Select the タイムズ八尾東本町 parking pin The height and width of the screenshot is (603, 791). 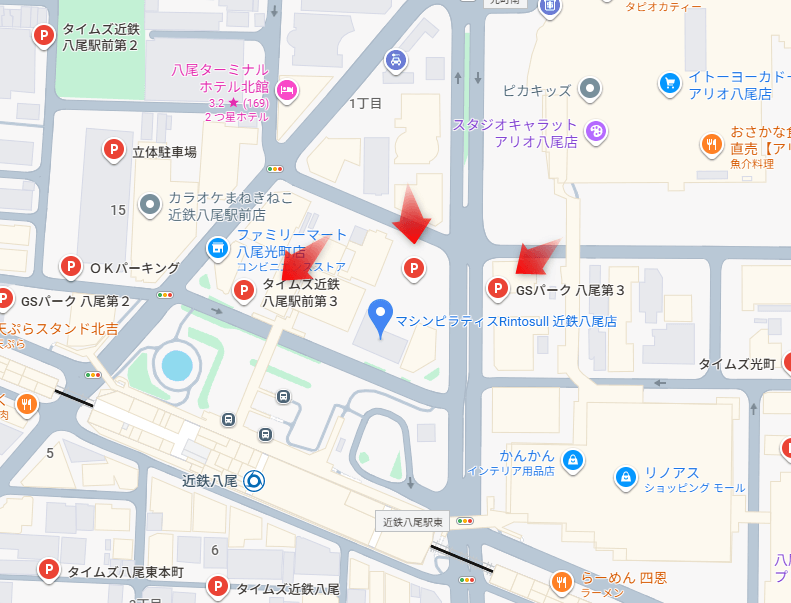point(47,570)
